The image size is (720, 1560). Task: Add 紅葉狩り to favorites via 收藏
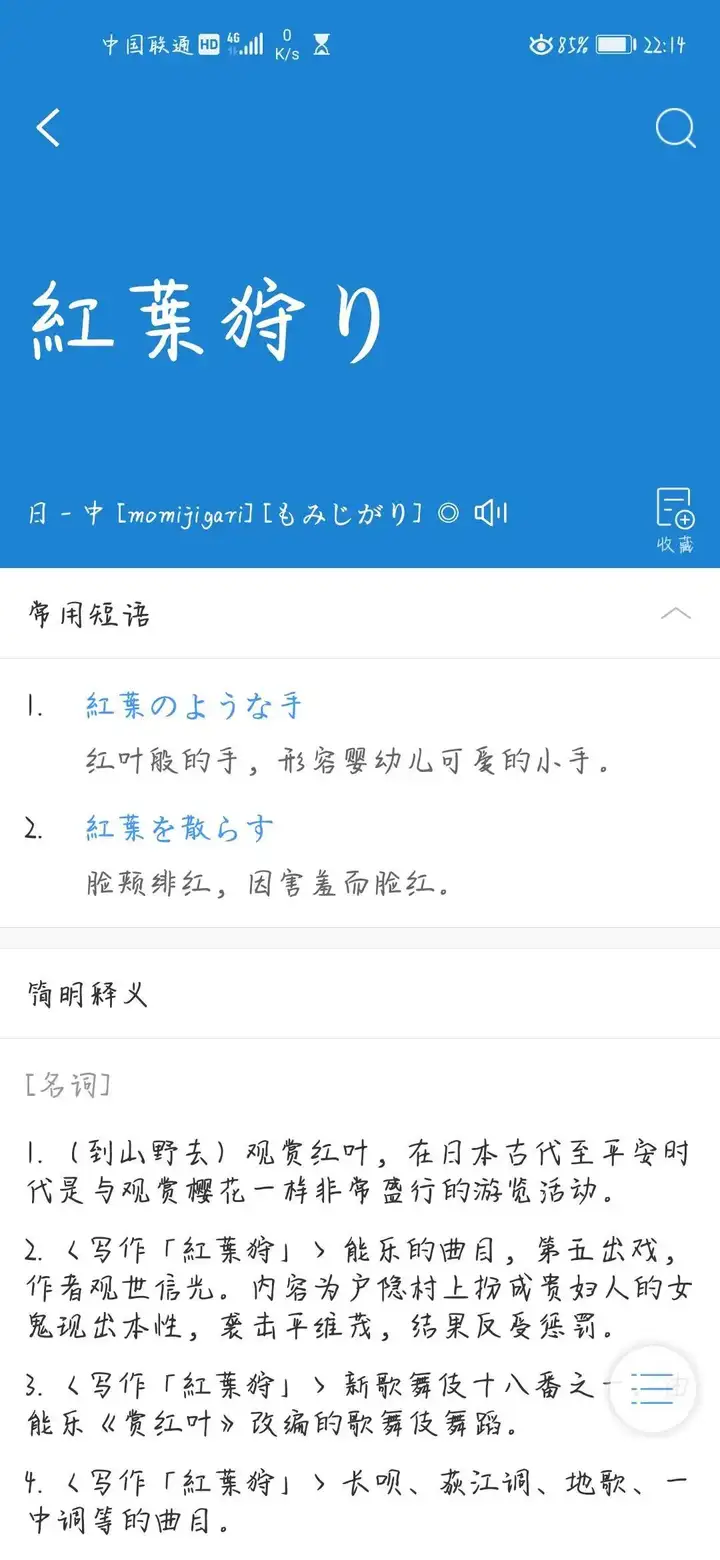[x=675, y=520]
